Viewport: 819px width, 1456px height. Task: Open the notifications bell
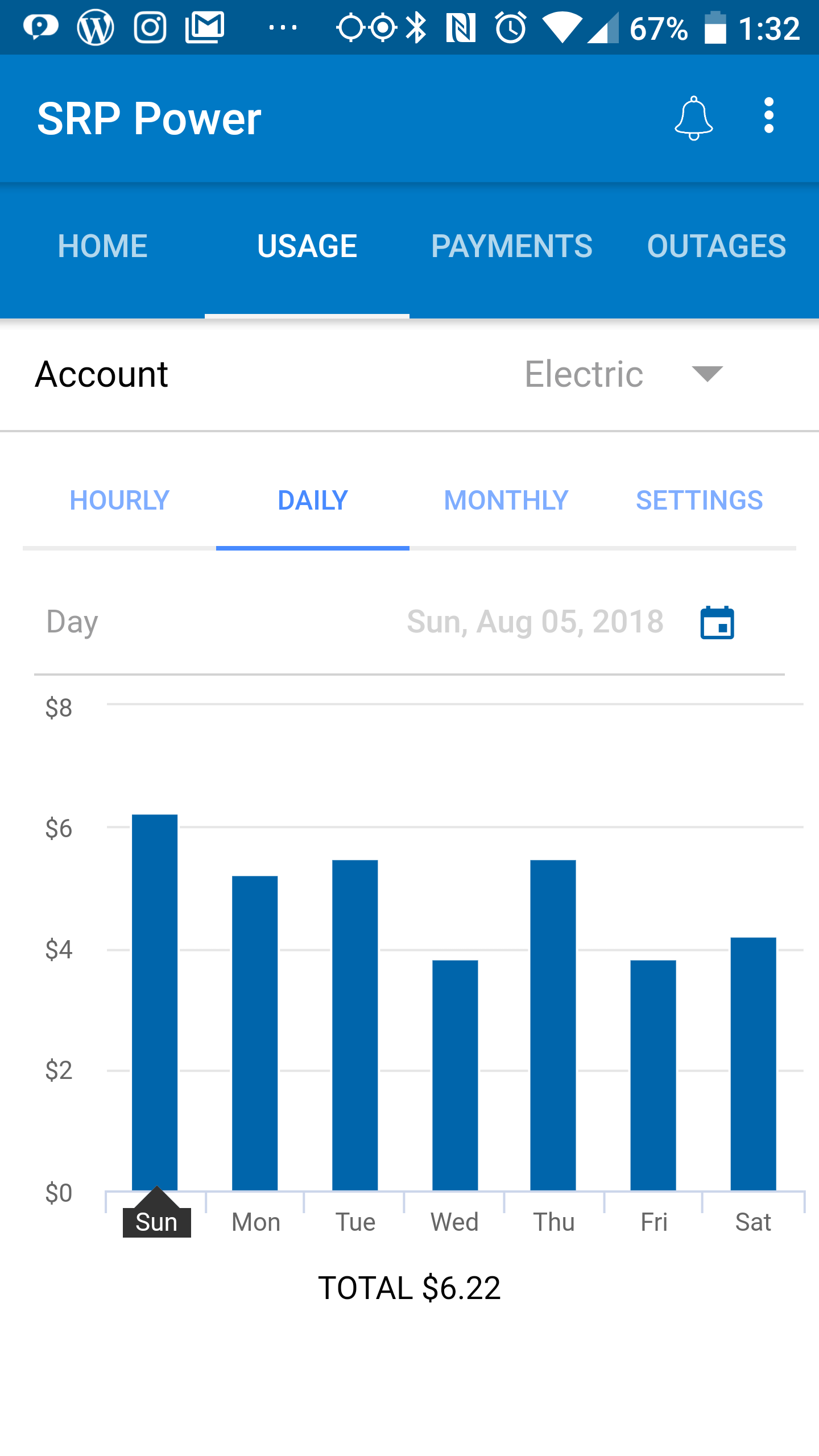point(693,118)
